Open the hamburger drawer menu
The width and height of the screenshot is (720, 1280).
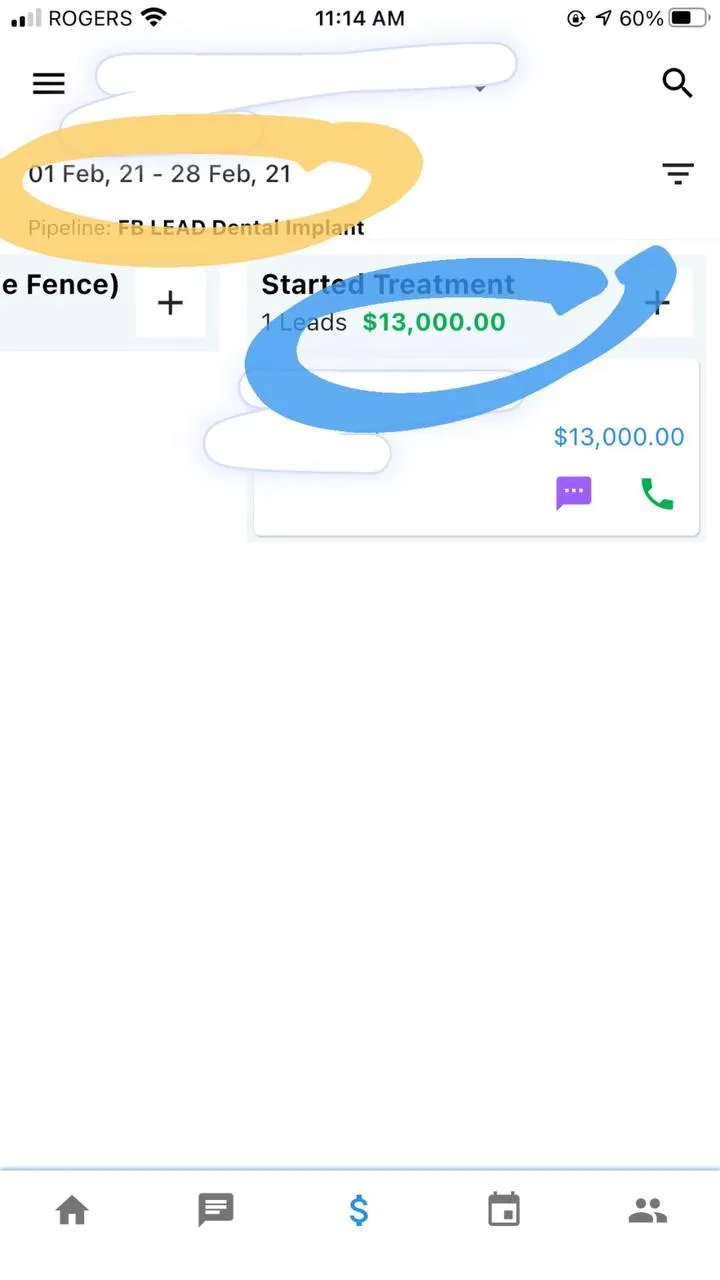click(48, 84)
